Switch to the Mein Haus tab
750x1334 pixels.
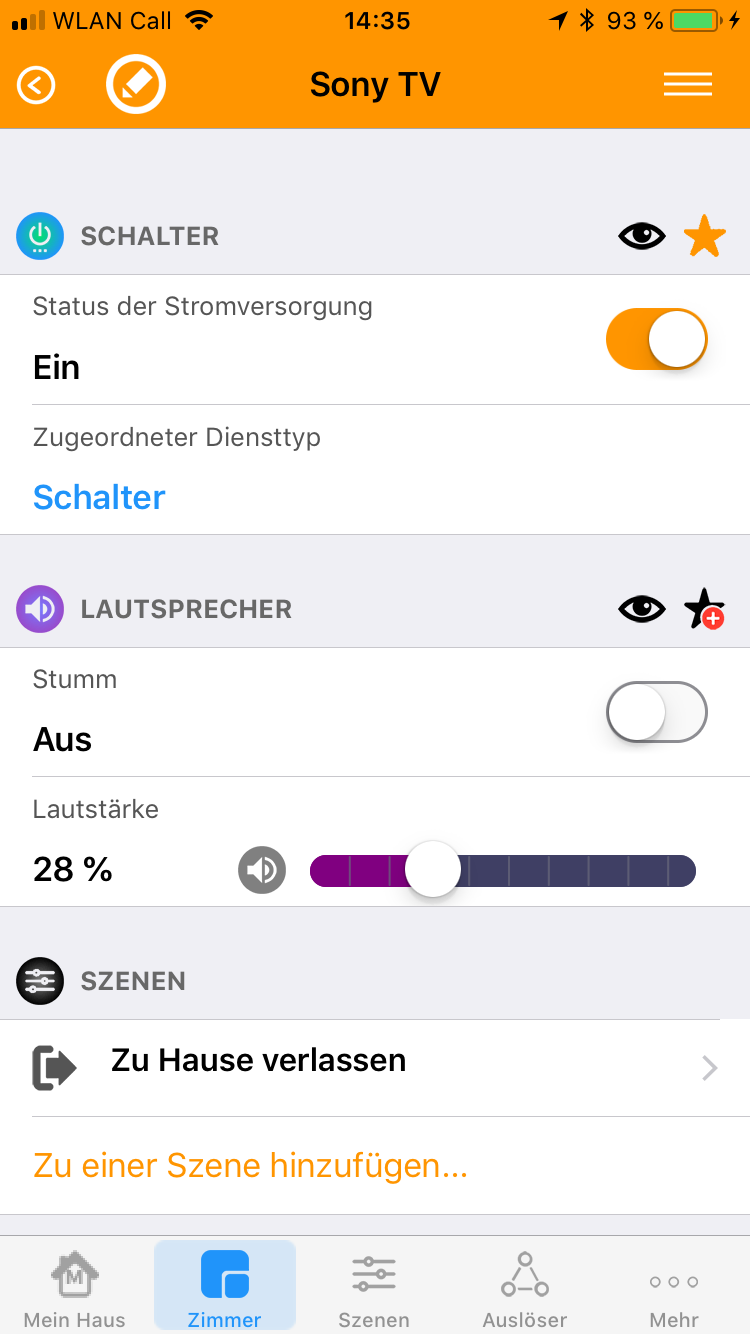click(x=75, y=1286)
